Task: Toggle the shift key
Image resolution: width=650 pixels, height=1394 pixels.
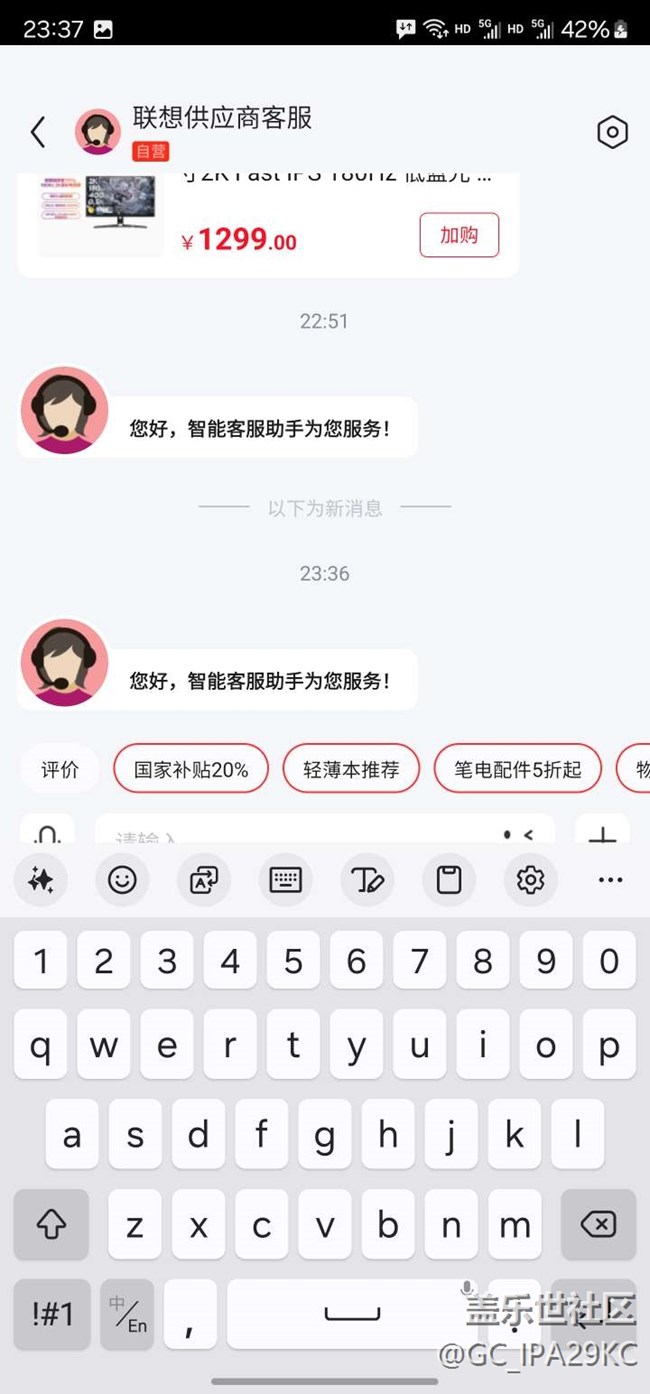Action: [52, 1224]
